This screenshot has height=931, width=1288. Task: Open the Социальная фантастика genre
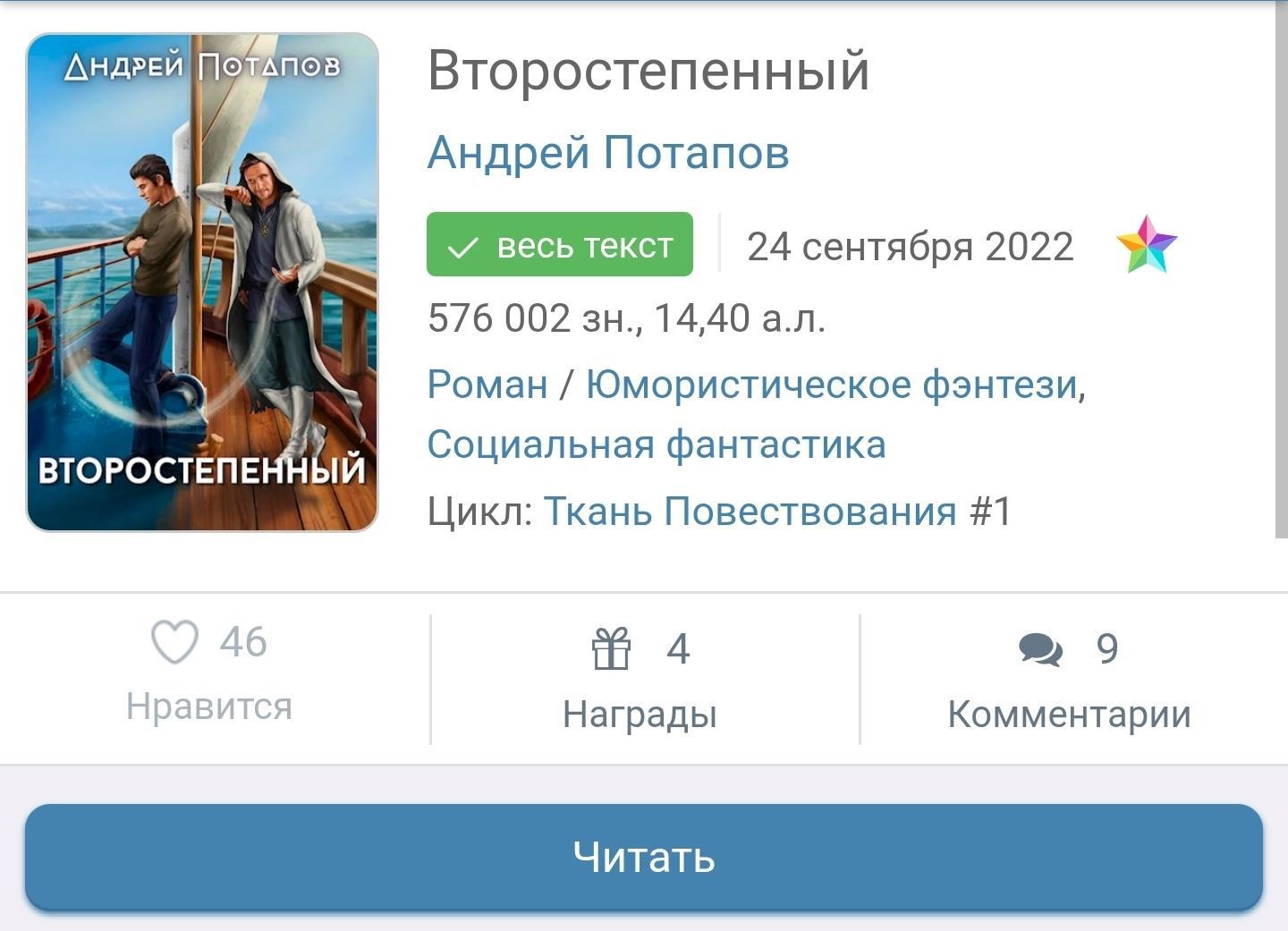[x=657, y=444]
